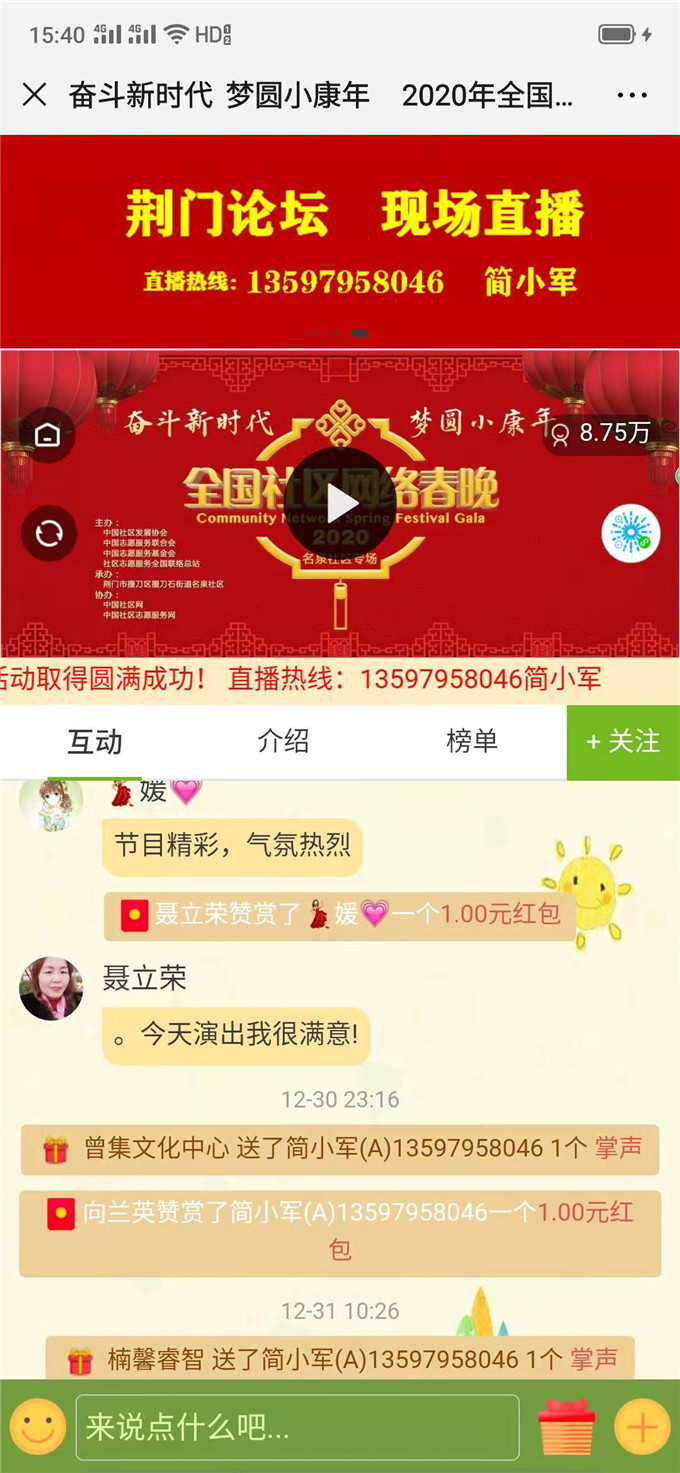Follow the channel with +关注
The height and width of the screenshot is (1473, 680).
(623, 742)
